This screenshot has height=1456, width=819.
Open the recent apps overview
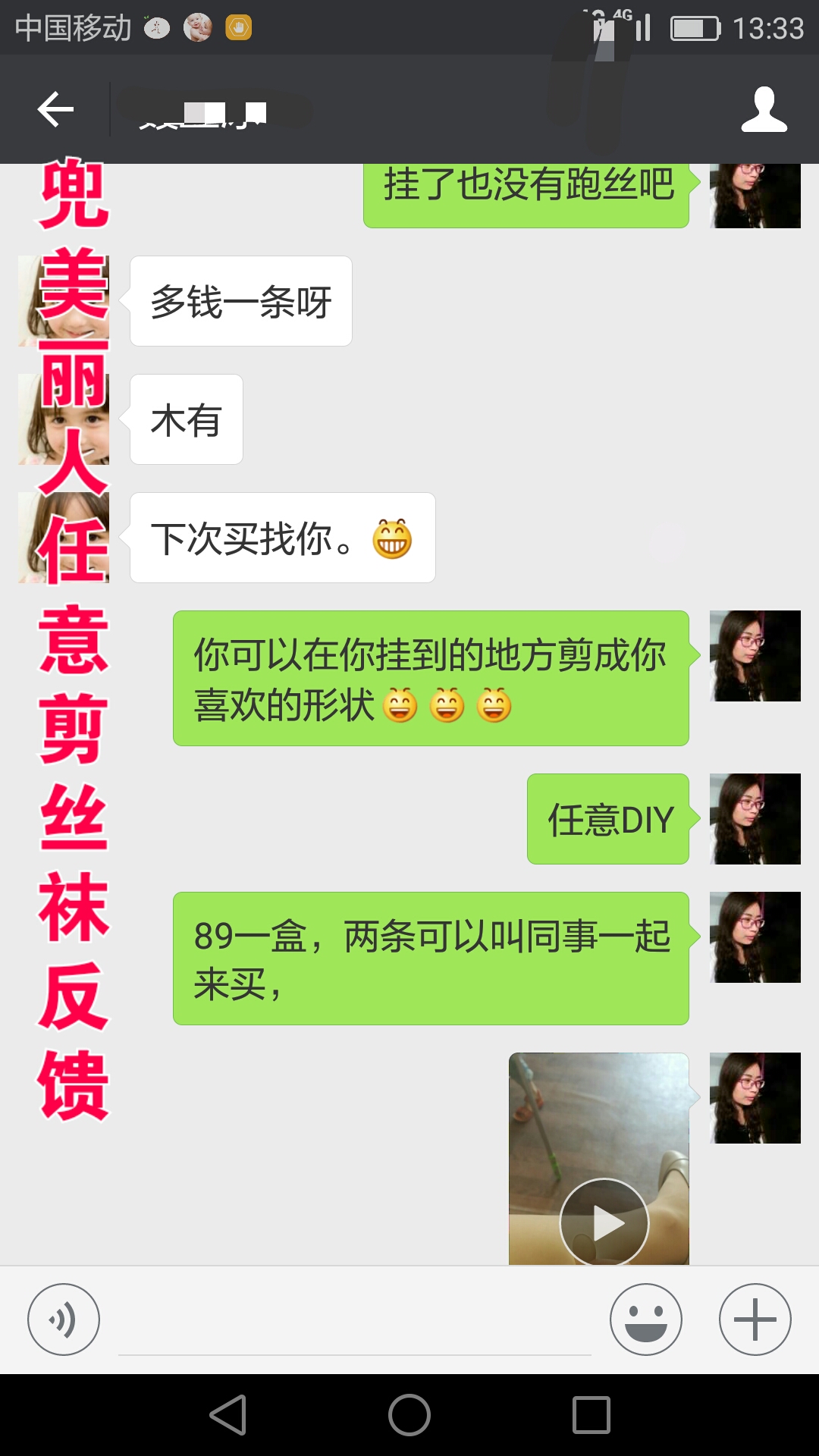point(591,1415)
